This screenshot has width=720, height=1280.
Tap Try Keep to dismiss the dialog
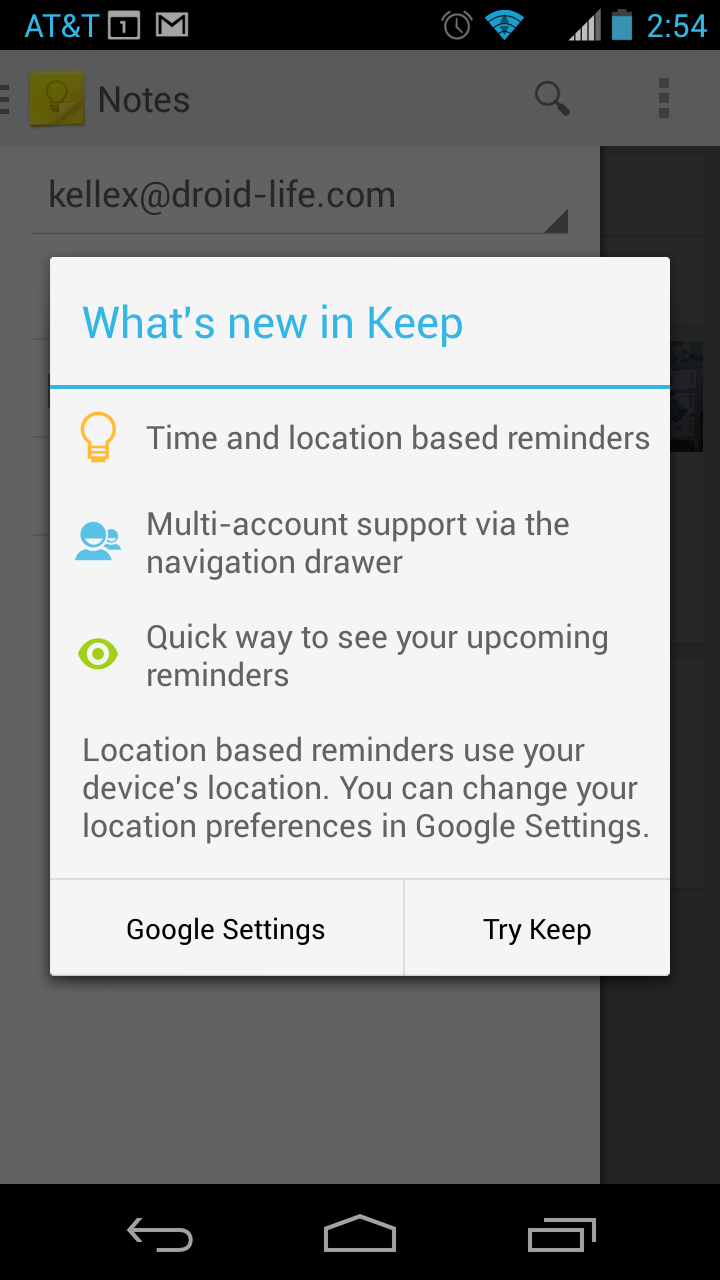(x=537, y=929)
